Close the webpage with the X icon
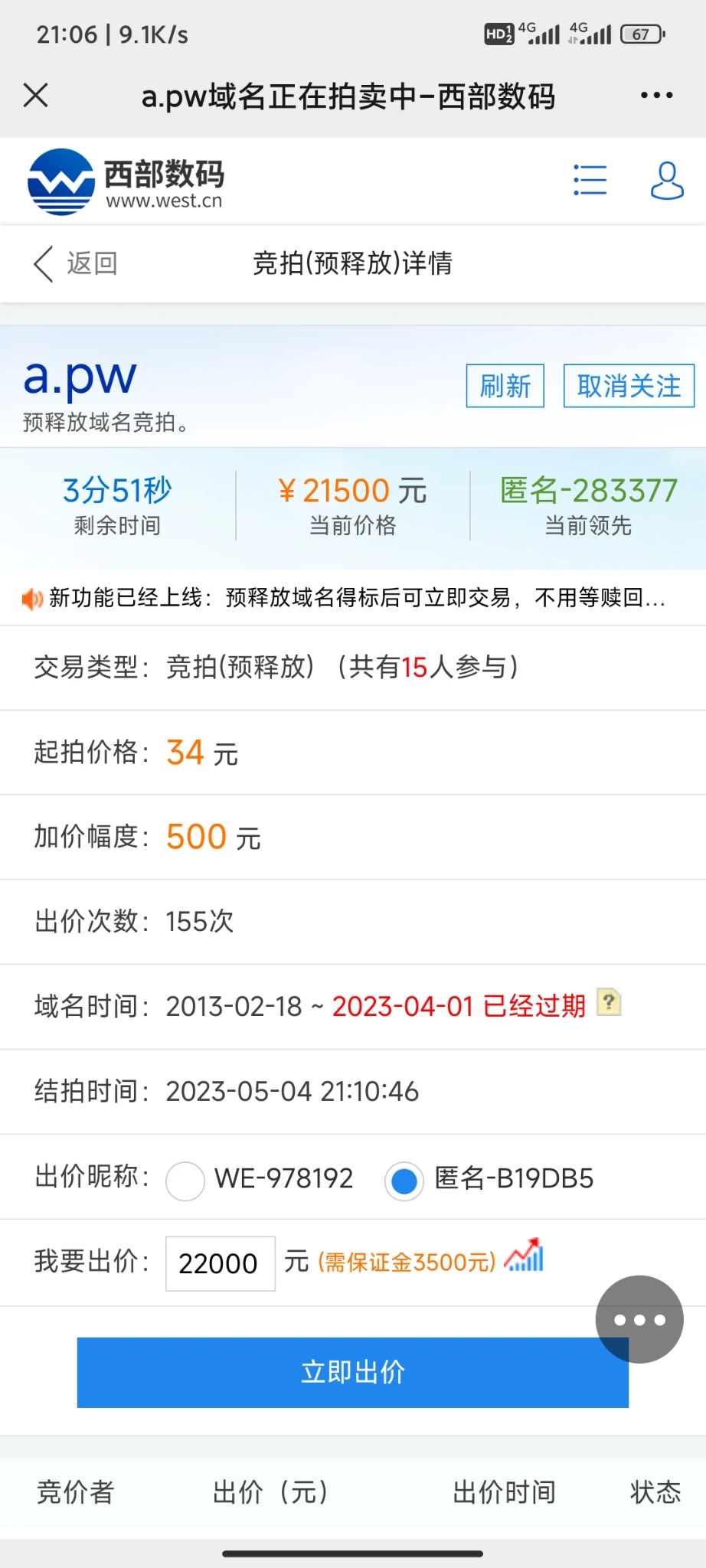The image size is (706, 1568). coord(36,96)
